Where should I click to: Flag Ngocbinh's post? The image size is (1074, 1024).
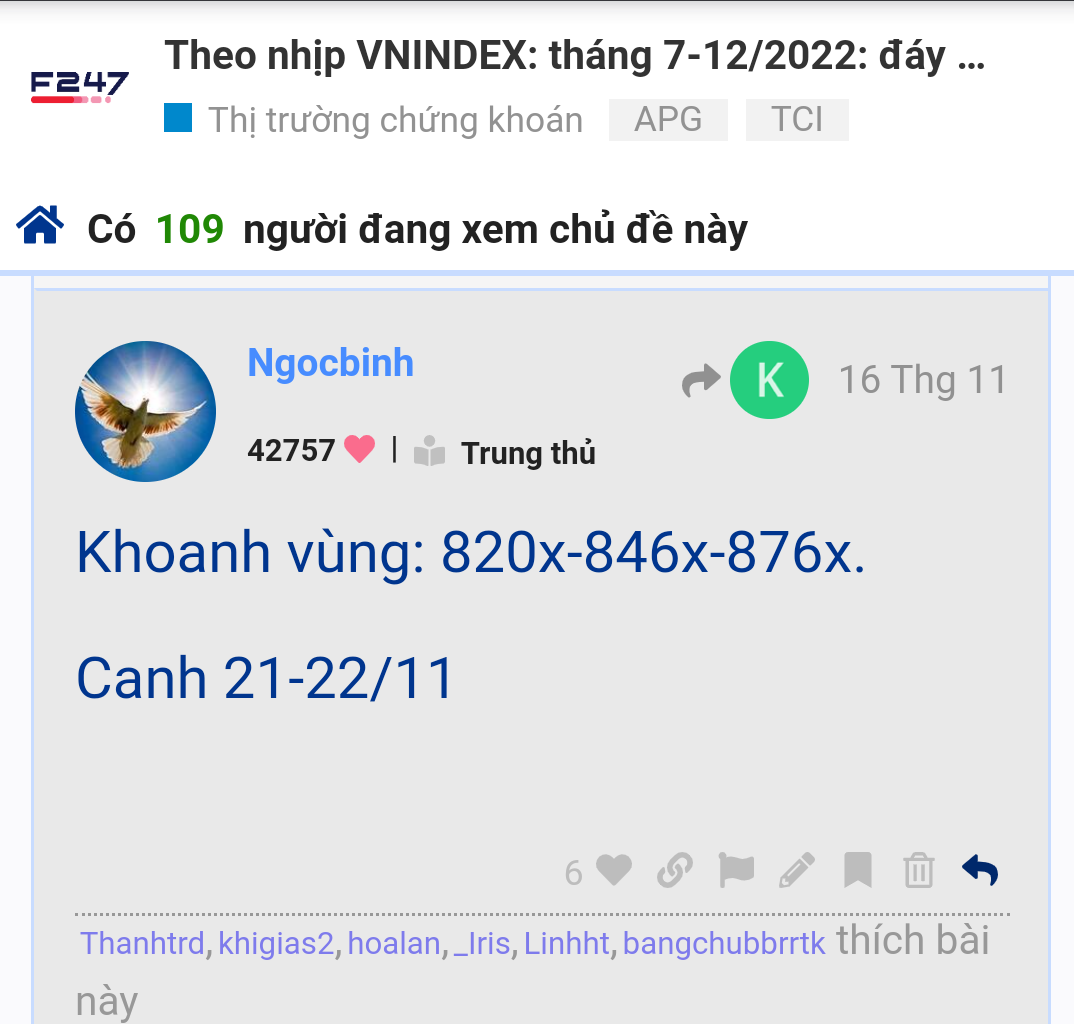click(x=736, y=871)
